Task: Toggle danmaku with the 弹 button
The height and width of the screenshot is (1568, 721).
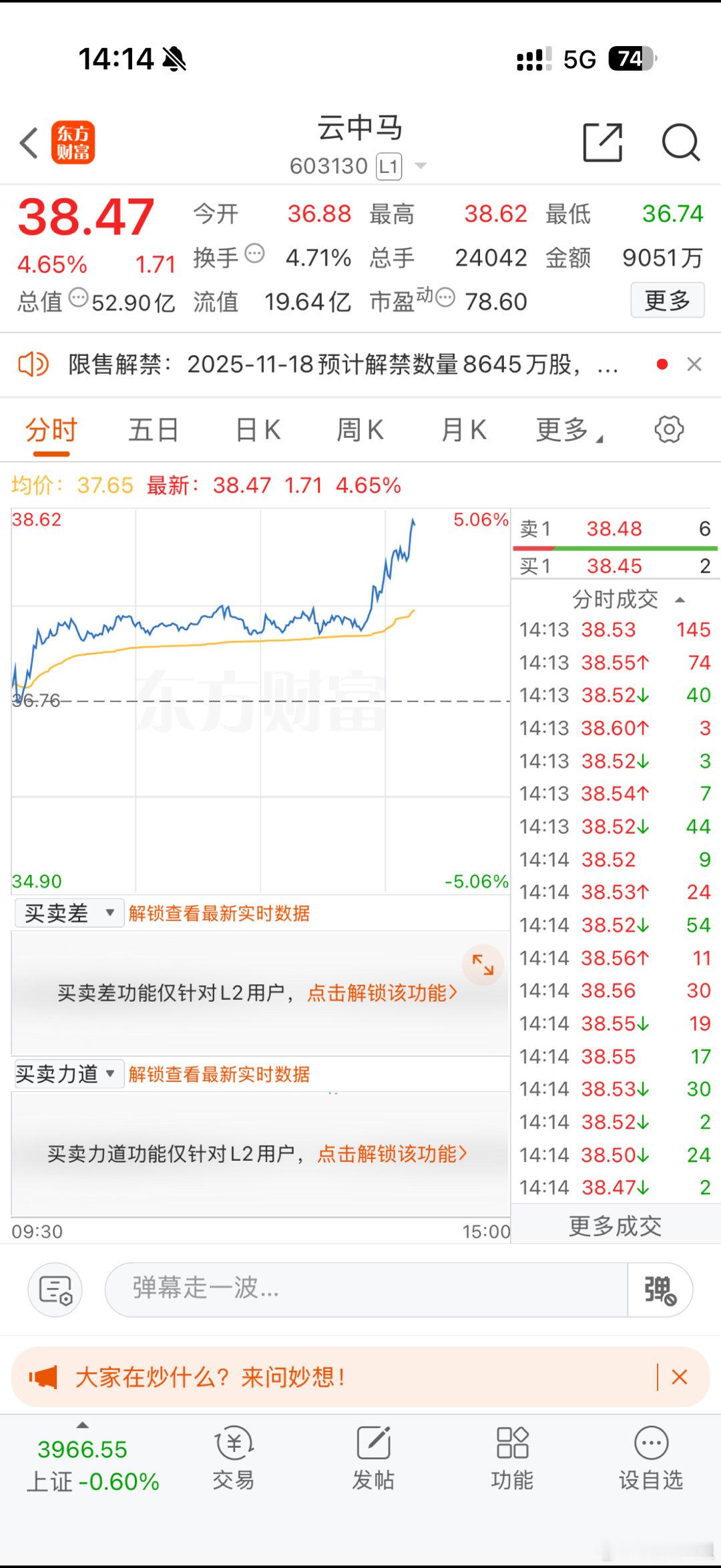Action: 657,1289
